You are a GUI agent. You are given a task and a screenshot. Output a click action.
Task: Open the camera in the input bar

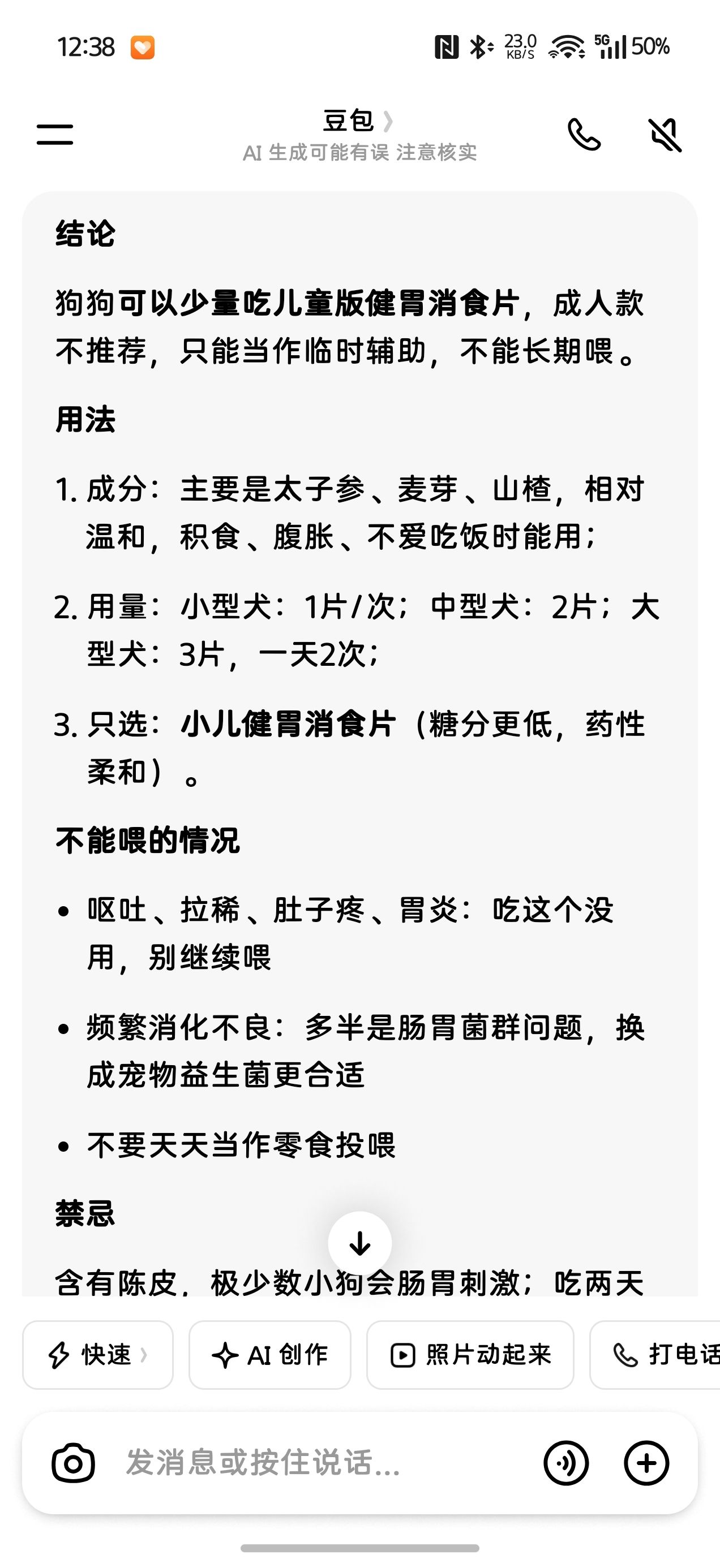point(73,1463)
